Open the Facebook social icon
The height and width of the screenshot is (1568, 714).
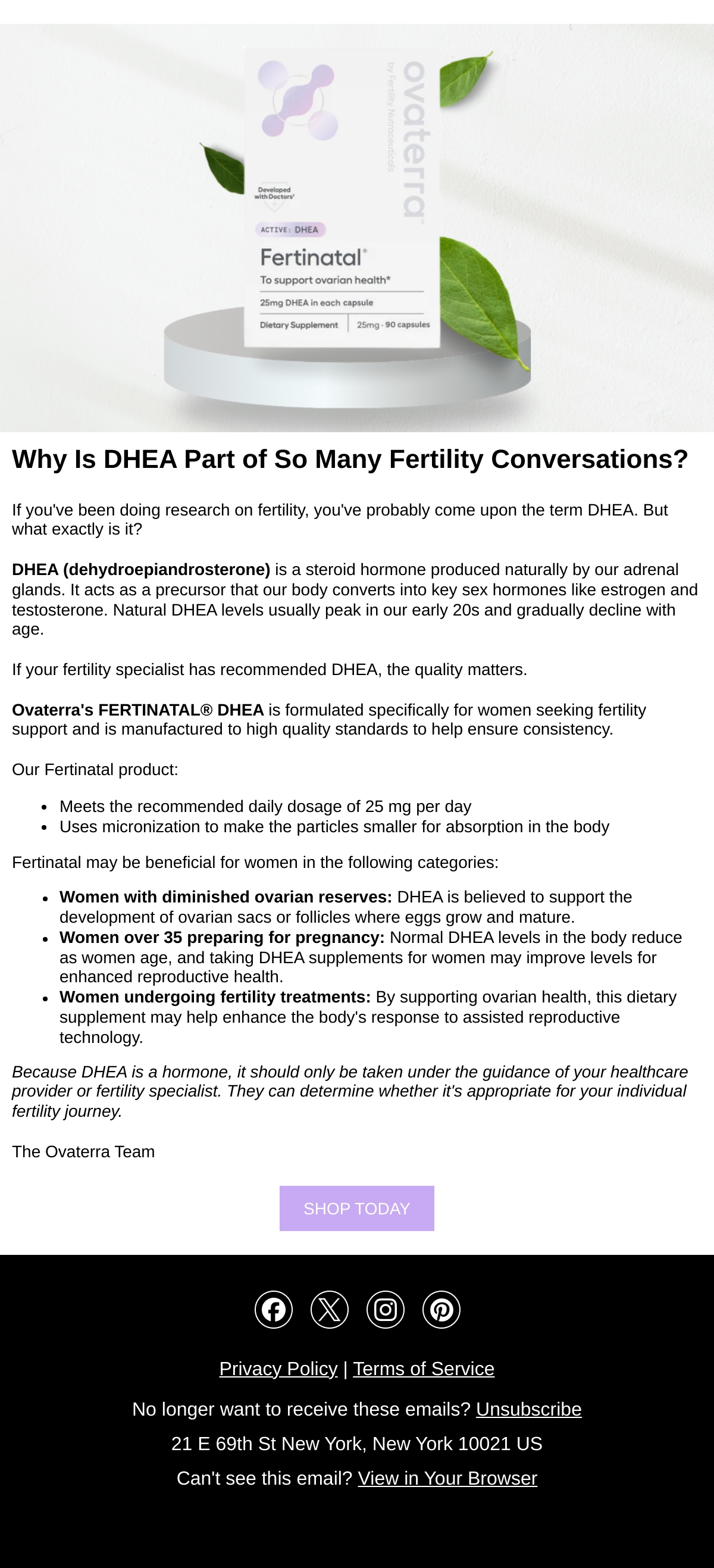coord(274,1309)
